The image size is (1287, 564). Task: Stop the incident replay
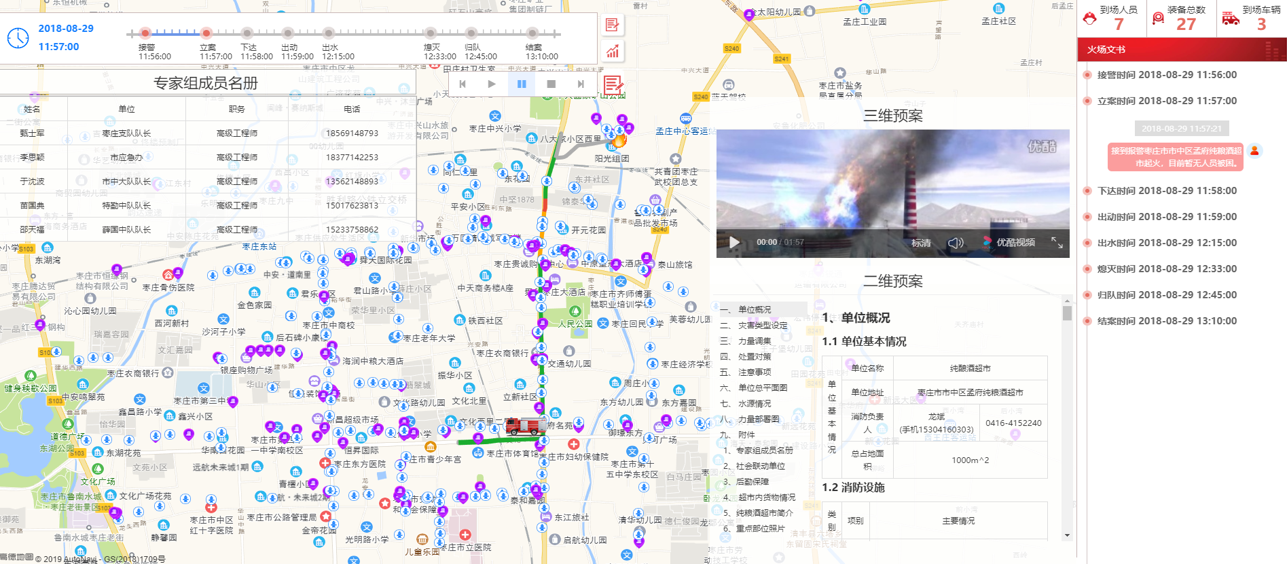pos(551,84)
